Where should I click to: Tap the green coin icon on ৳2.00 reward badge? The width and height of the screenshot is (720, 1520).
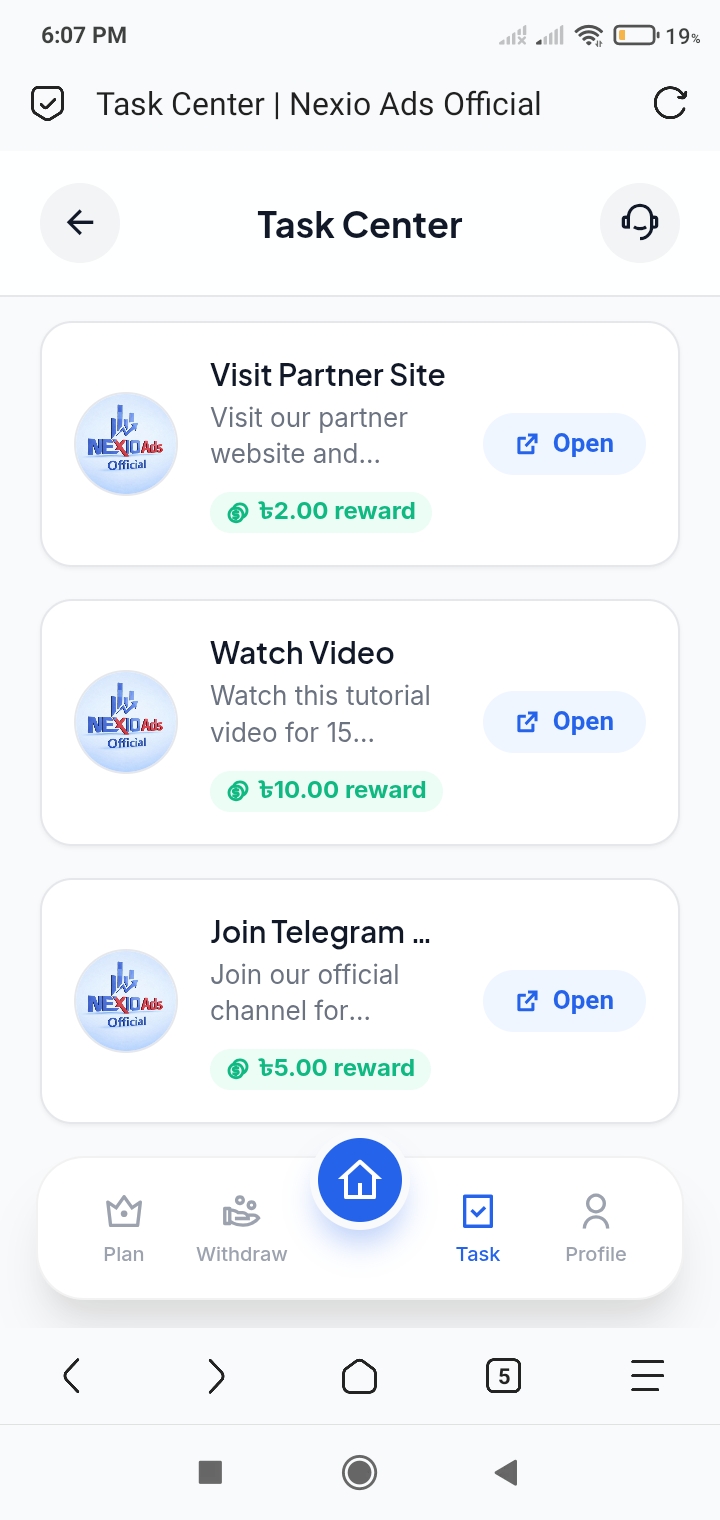235,512
